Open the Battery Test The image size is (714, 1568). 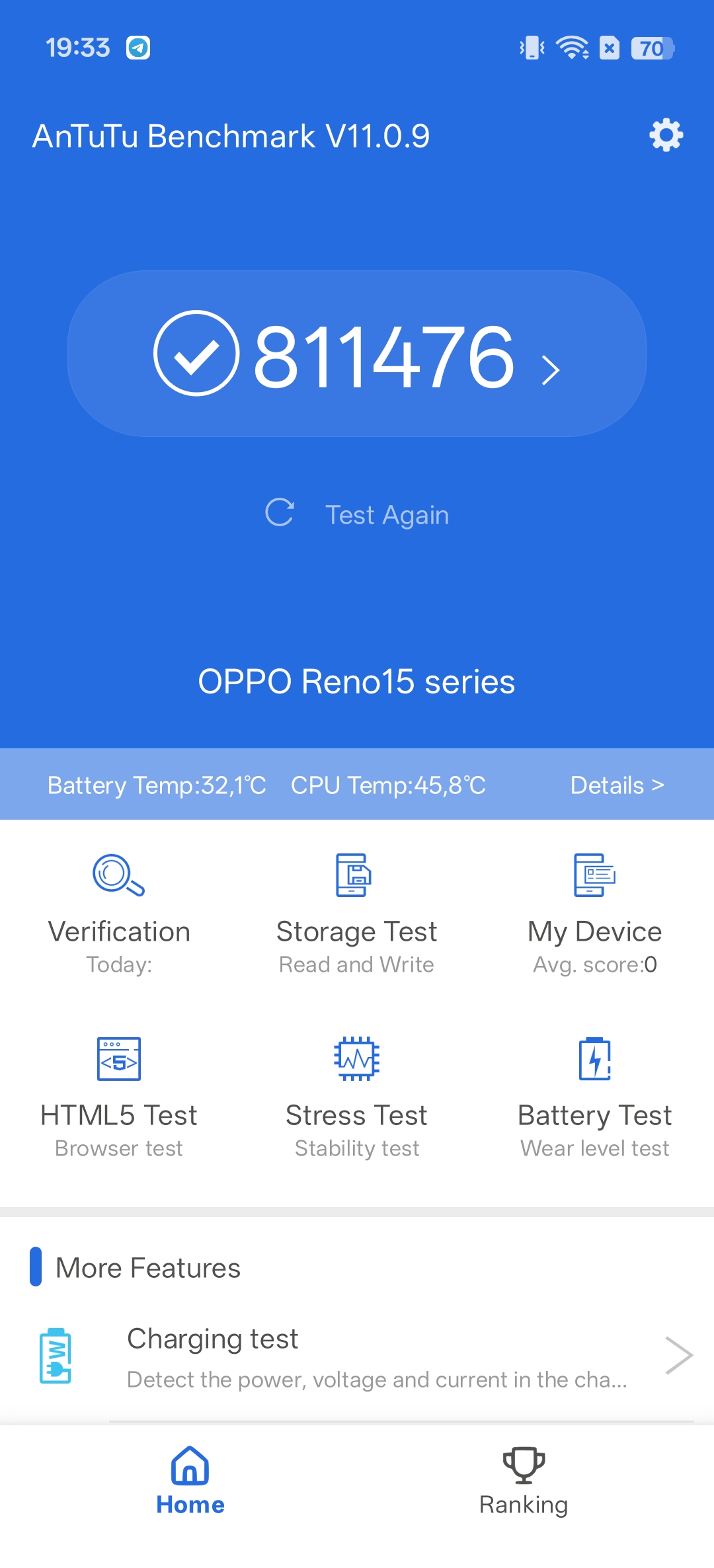coord(595,1096)
